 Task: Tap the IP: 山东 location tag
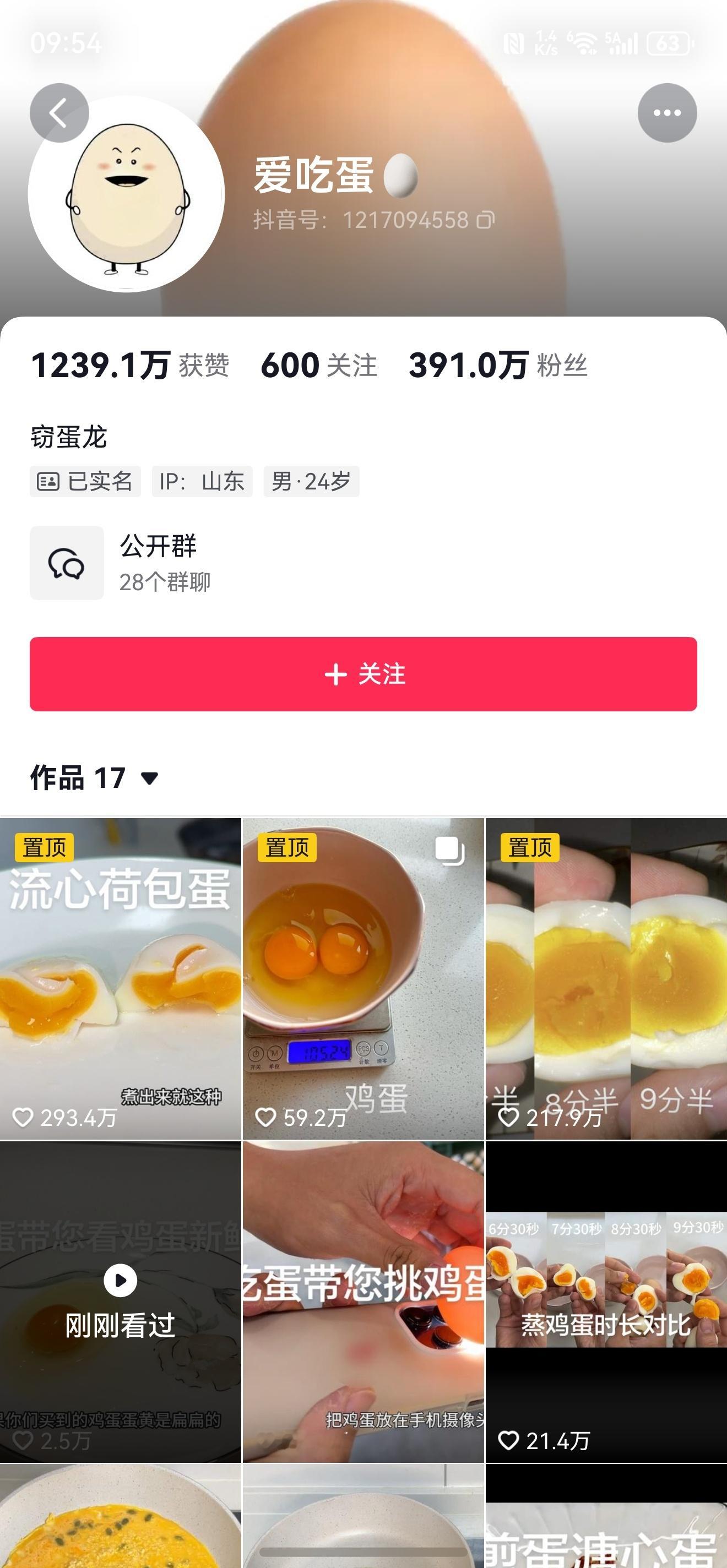(x=202, y=481)
